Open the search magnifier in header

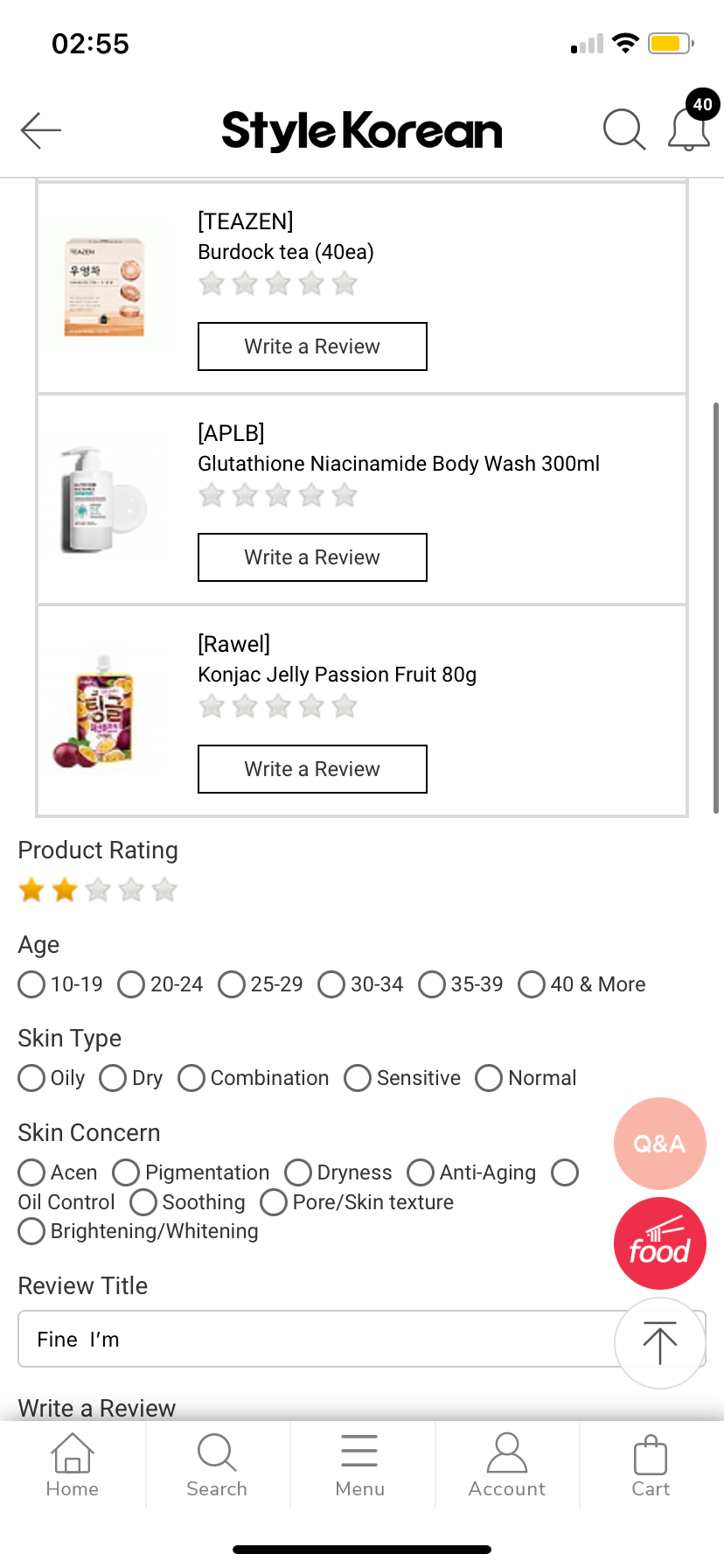coord(623,130)
